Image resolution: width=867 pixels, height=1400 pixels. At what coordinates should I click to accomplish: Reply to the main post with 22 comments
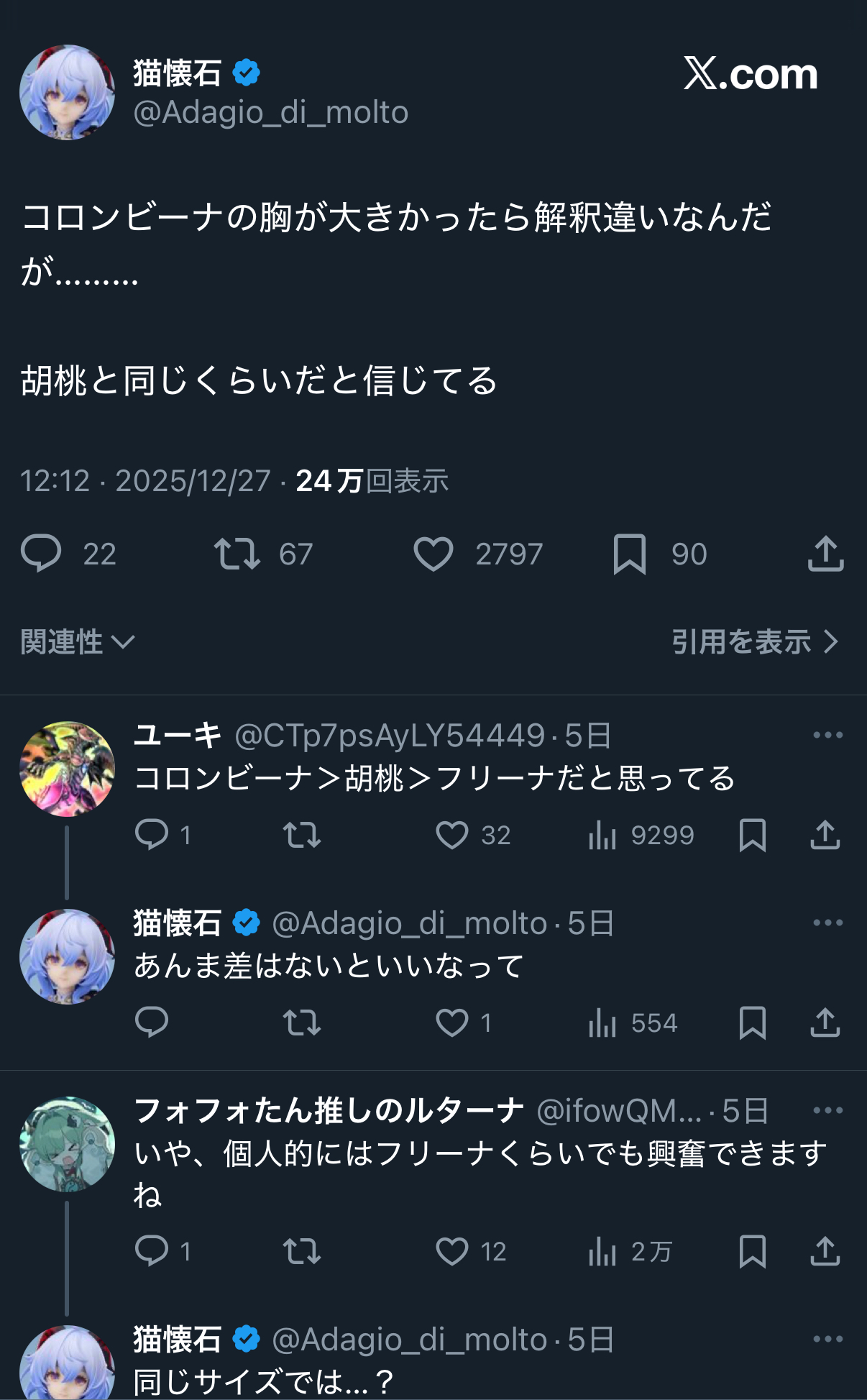[41, 554]
